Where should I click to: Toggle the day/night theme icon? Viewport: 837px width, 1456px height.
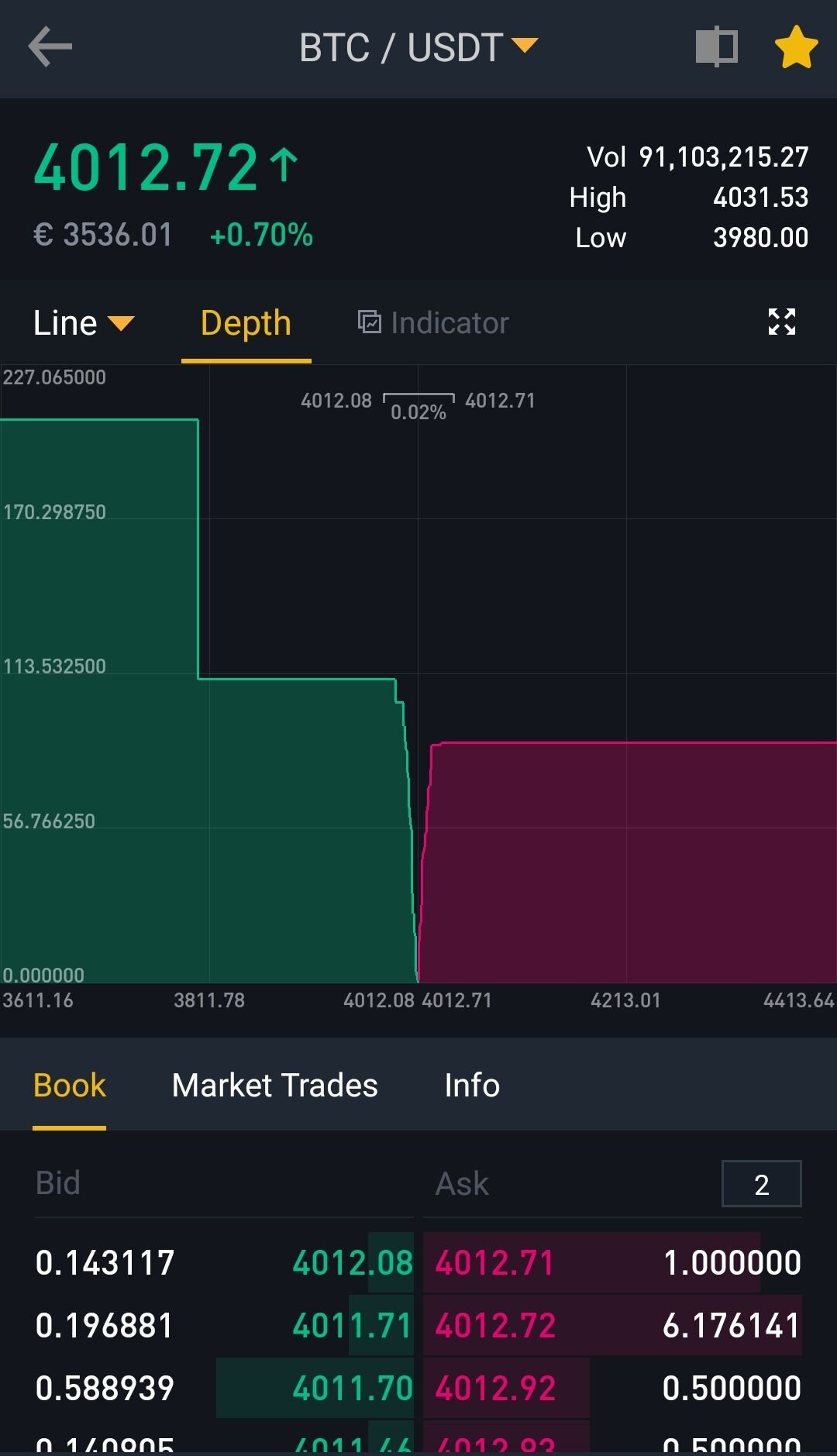pos(717,46)
